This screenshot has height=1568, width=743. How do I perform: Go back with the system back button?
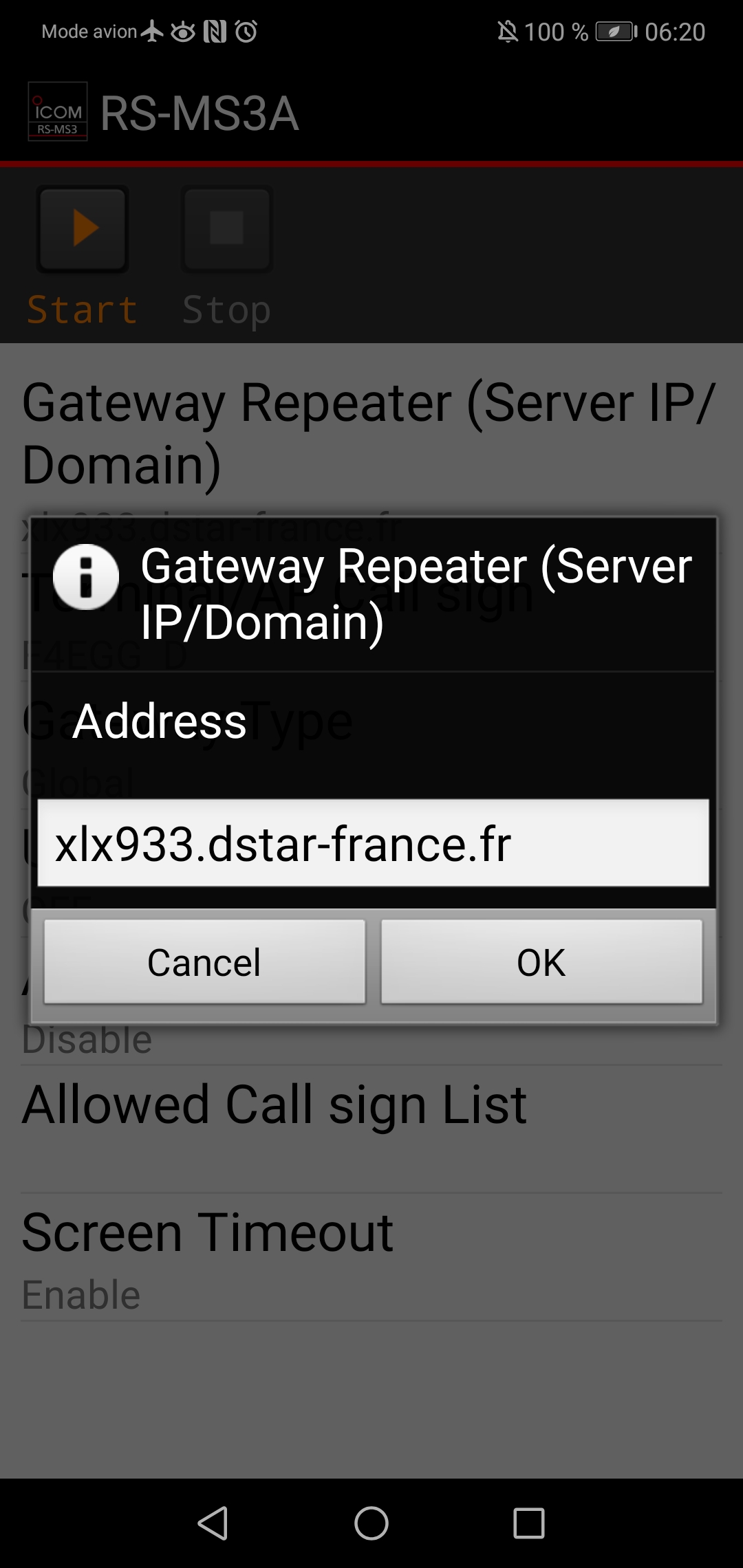(213, 1523)
